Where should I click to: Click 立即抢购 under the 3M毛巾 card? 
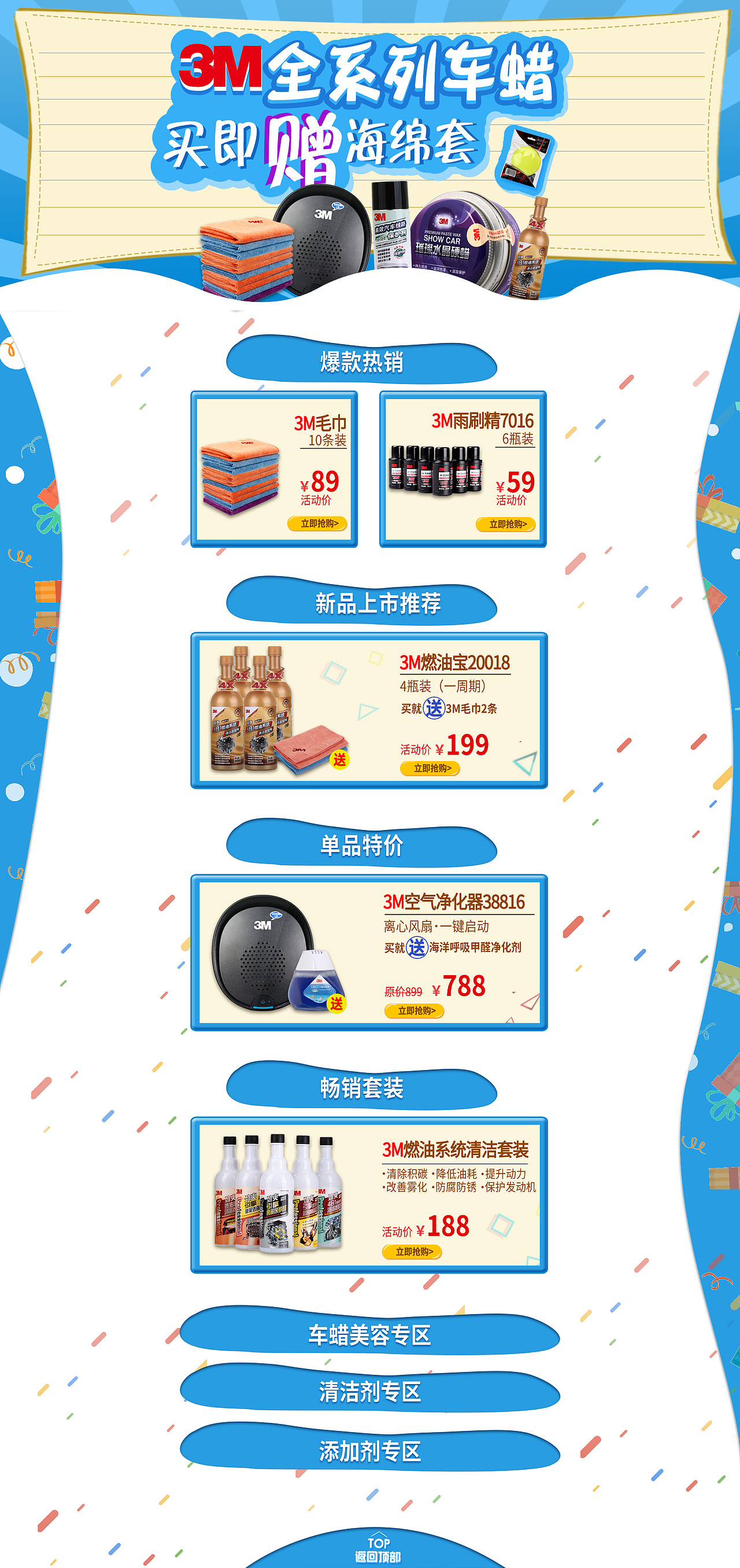point(317,524)
